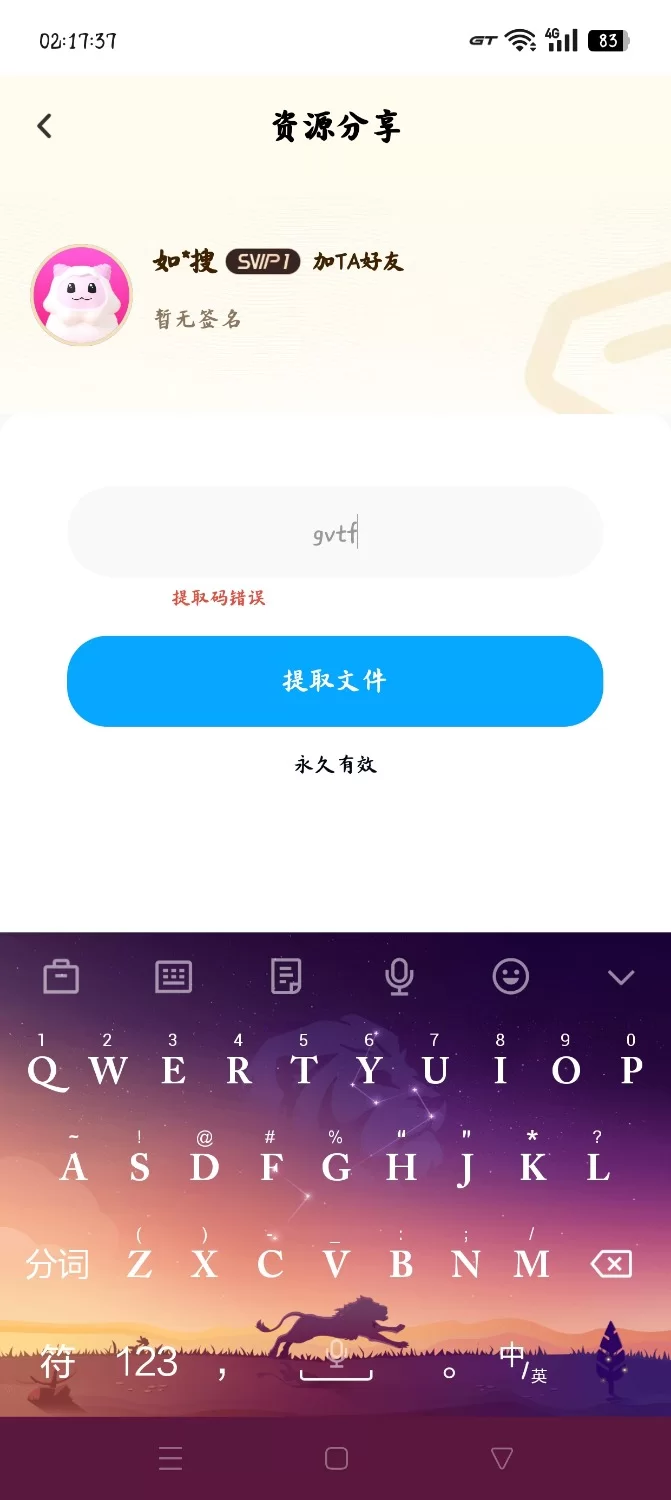
Task: Focus the extraction code field showing gvtf
Action: 335,532
